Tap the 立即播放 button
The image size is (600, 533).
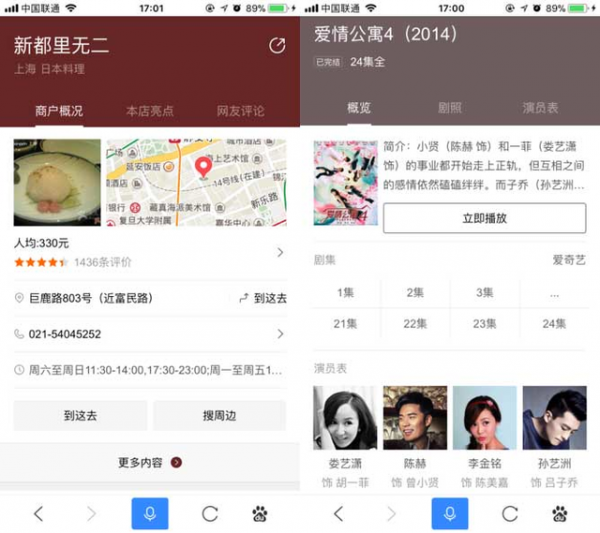484,218
